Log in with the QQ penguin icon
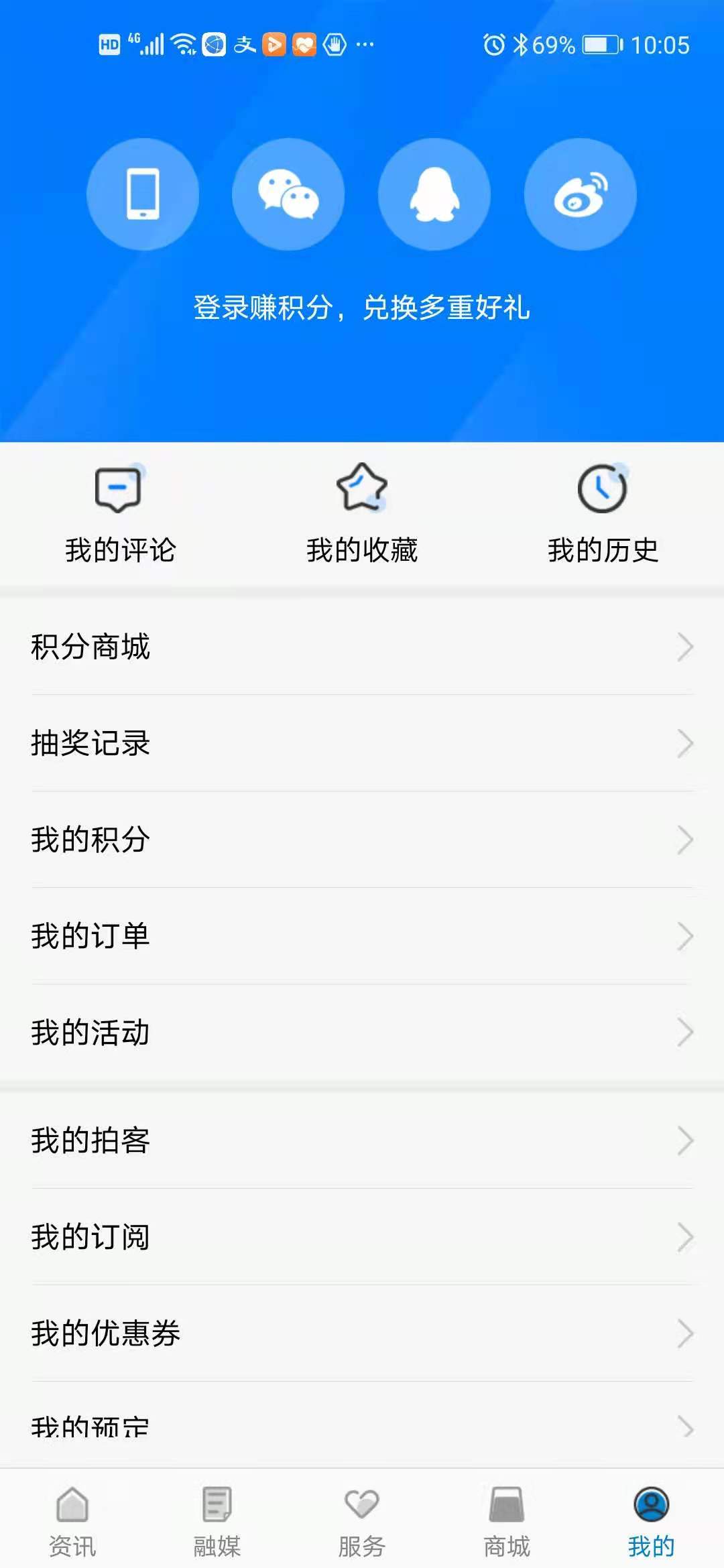This screenshot has width=724, height=1568. click(x=434, y=194)
